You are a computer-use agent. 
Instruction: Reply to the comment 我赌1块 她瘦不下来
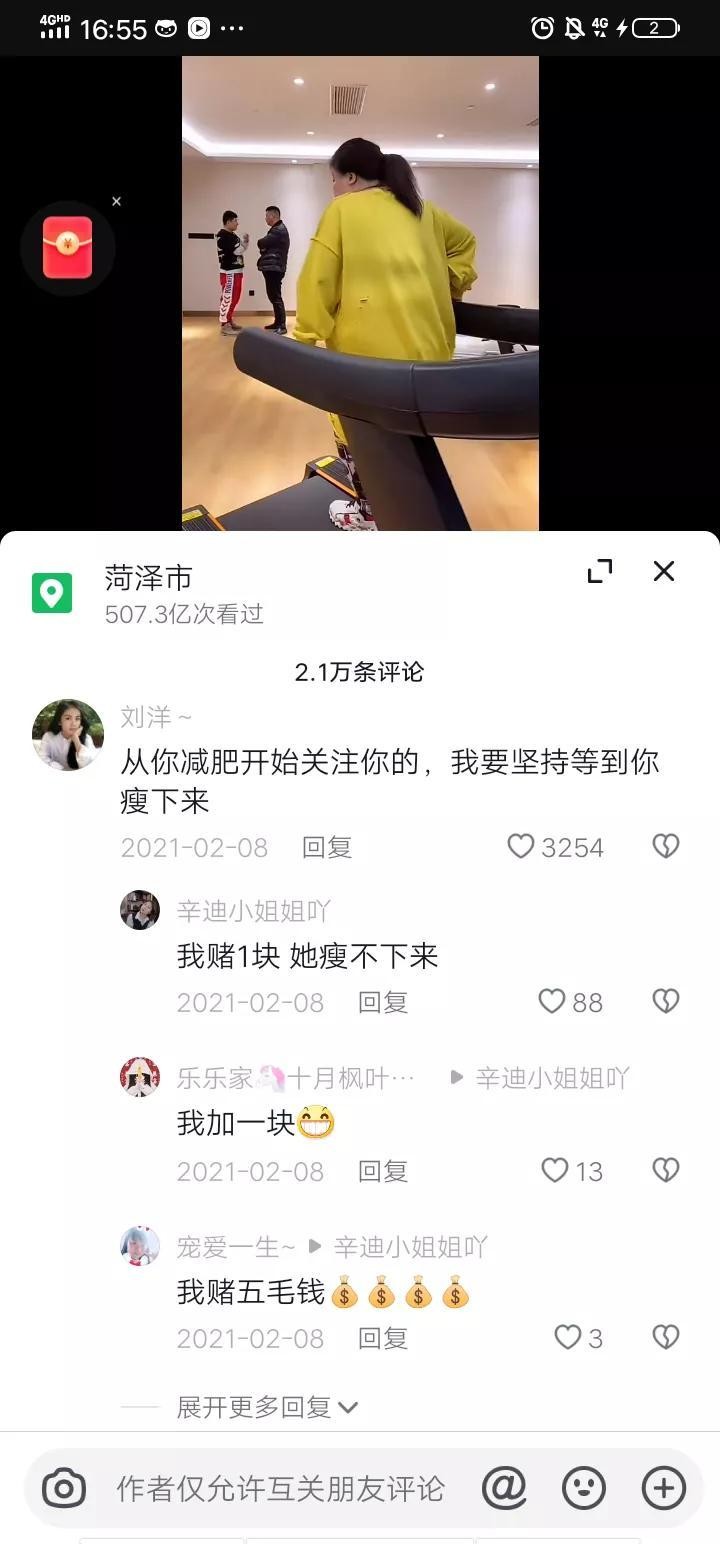tap(383, 1003)
